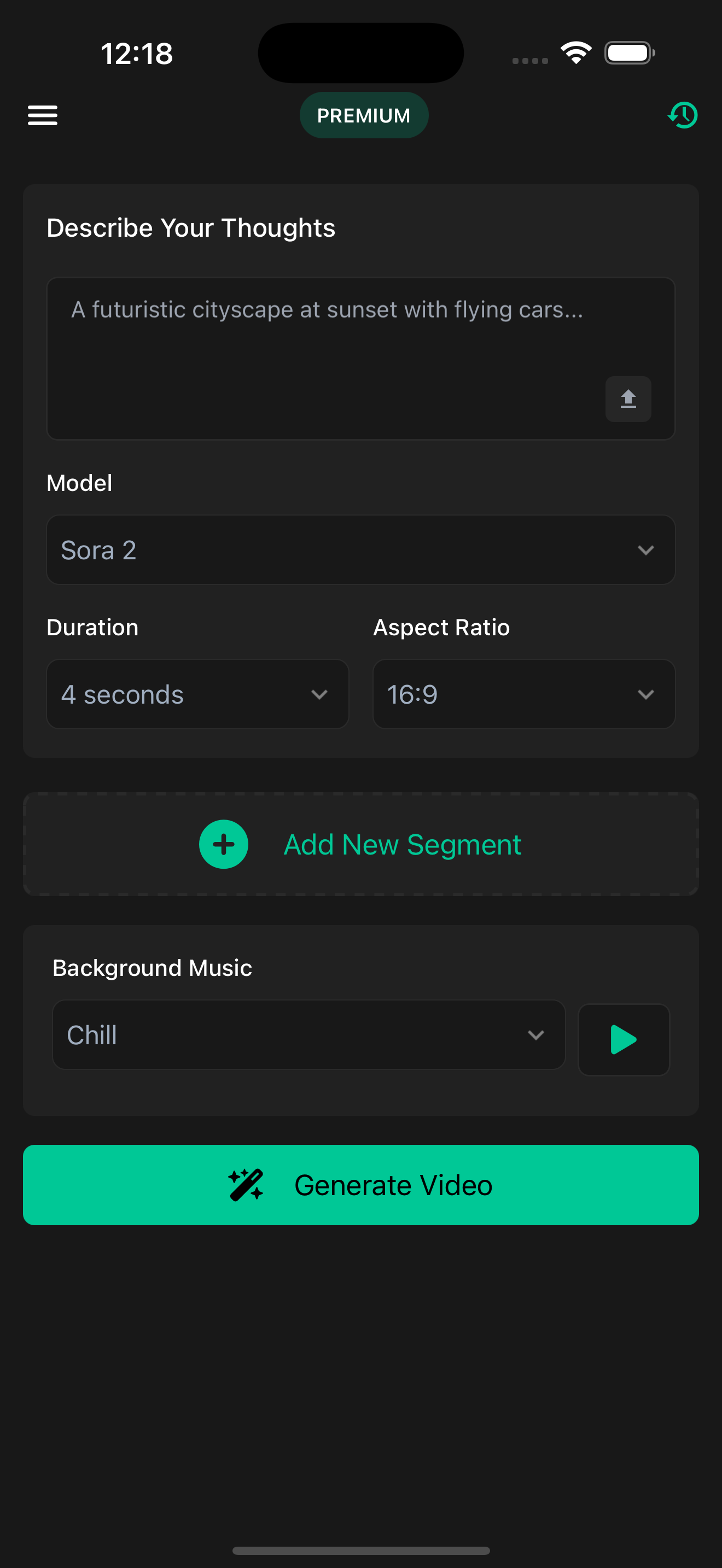Open generation history via clock icon
Image resolution: width=722 pixels, height=1568 pixels.
pos(683,115)
